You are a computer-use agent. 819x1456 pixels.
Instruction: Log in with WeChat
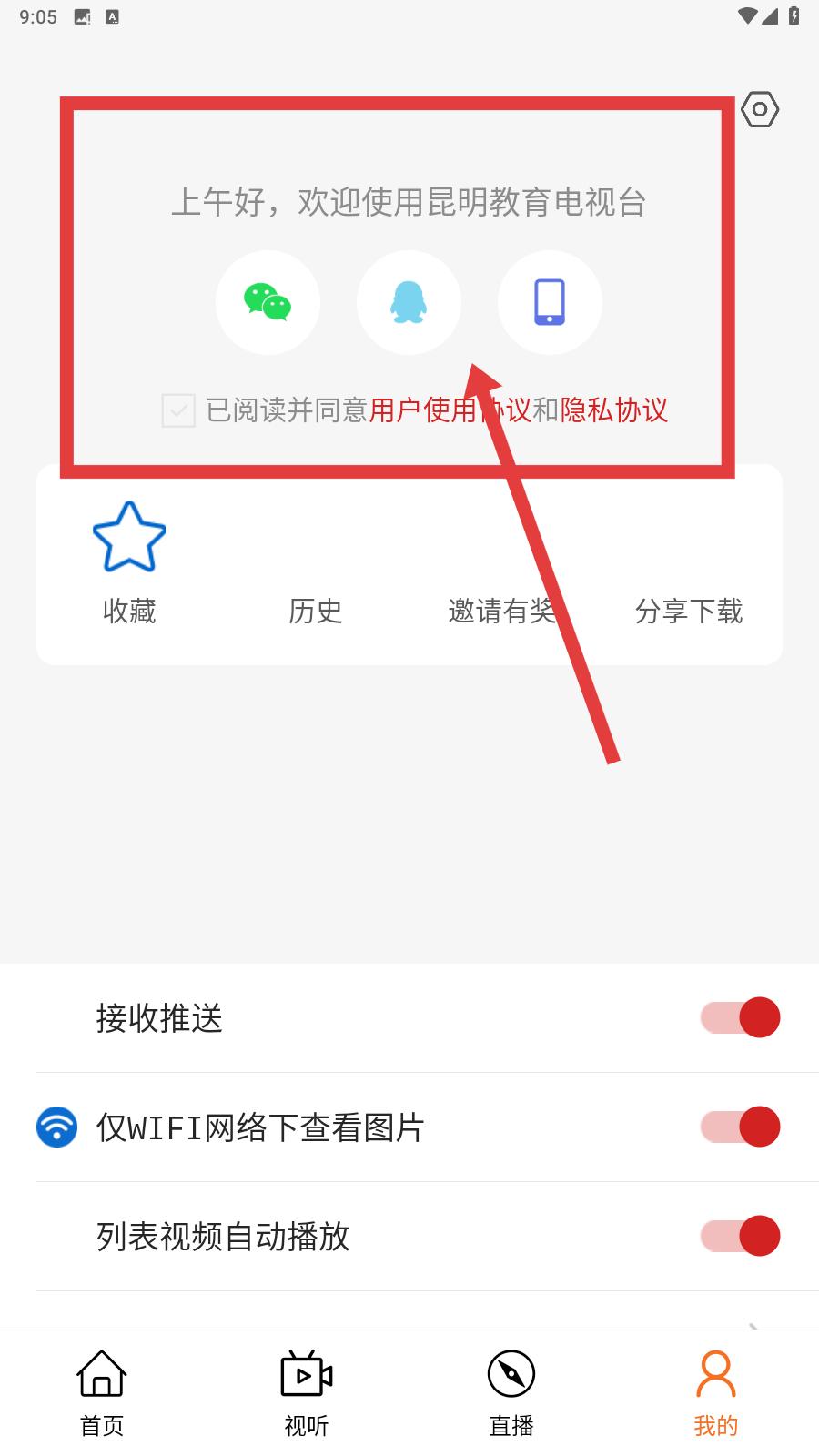click(268, 302)
